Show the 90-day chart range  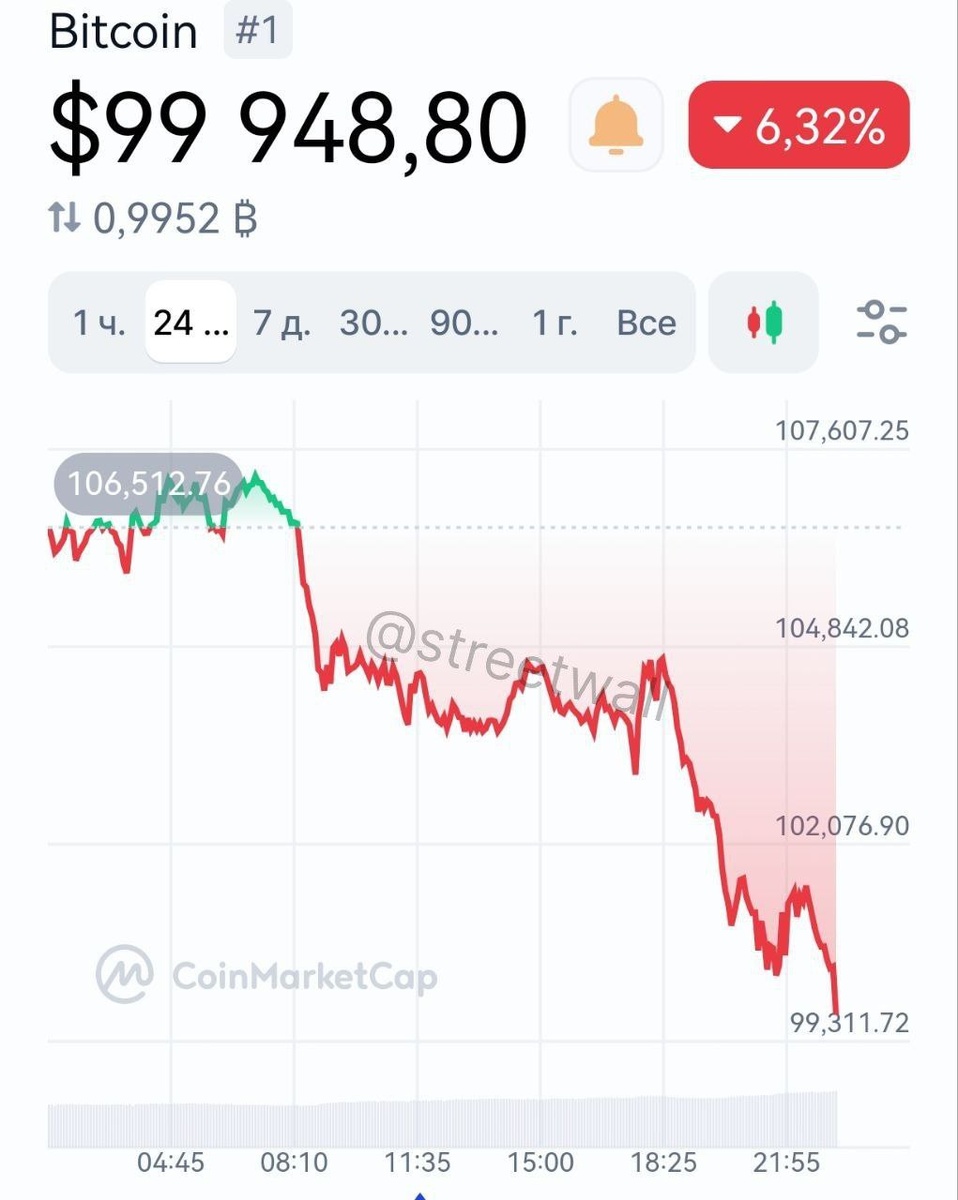pyautogui.click(x=464, y=323)
